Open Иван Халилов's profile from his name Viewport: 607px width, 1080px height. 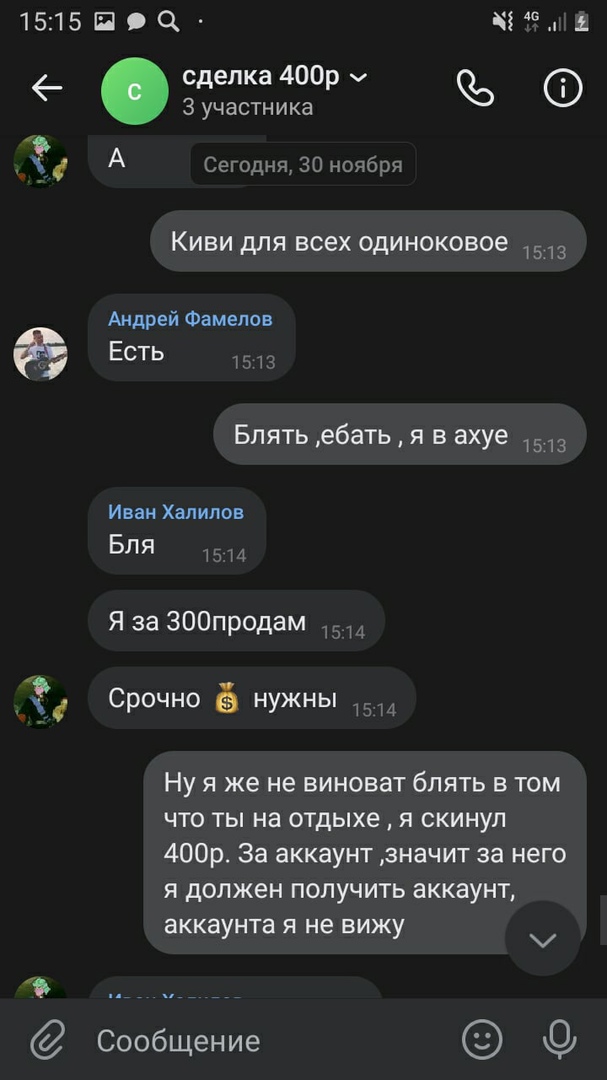(176, 512)
